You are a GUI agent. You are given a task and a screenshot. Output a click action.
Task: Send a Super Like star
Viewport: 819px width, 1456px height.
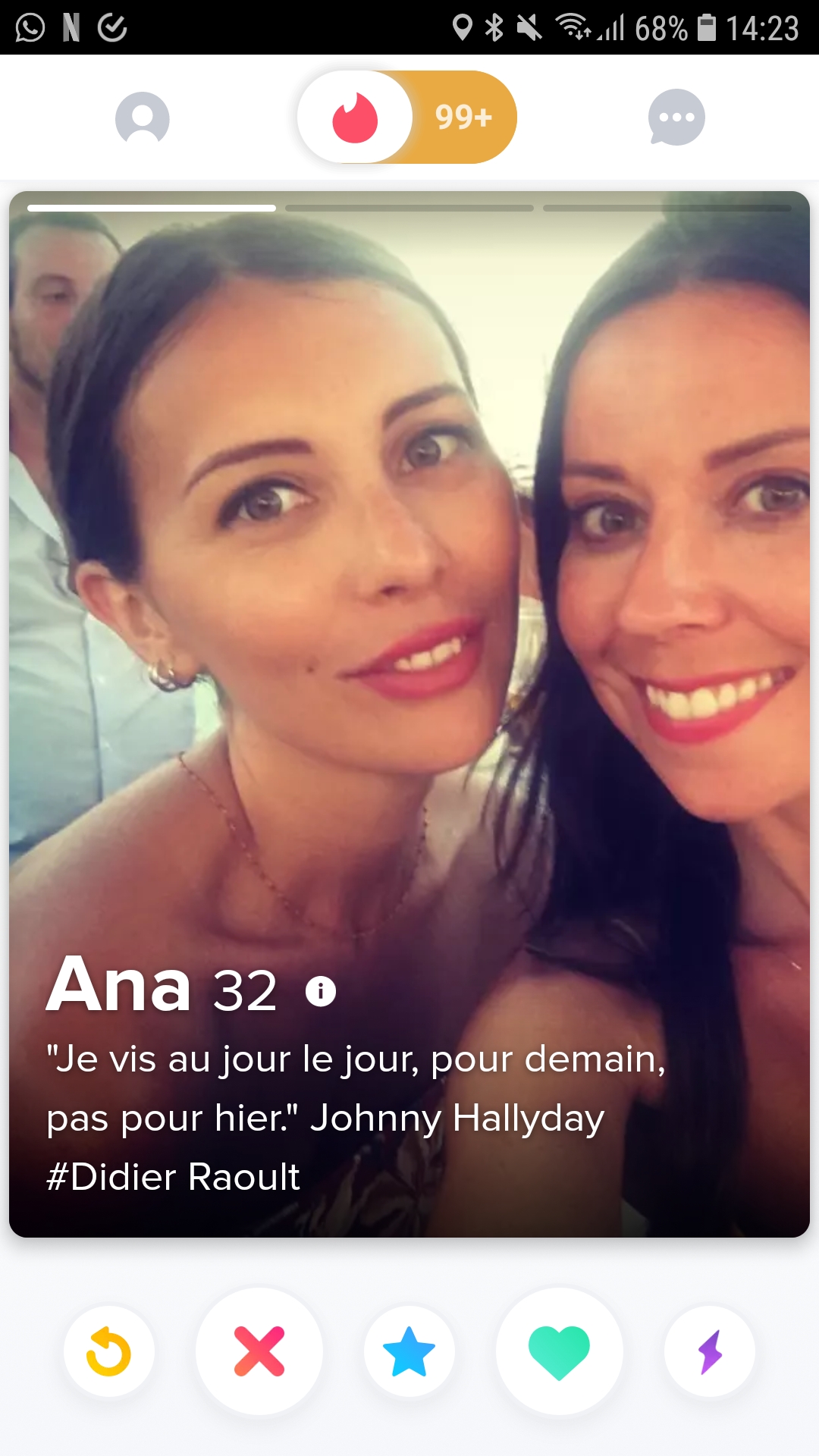click(409, 1351)
